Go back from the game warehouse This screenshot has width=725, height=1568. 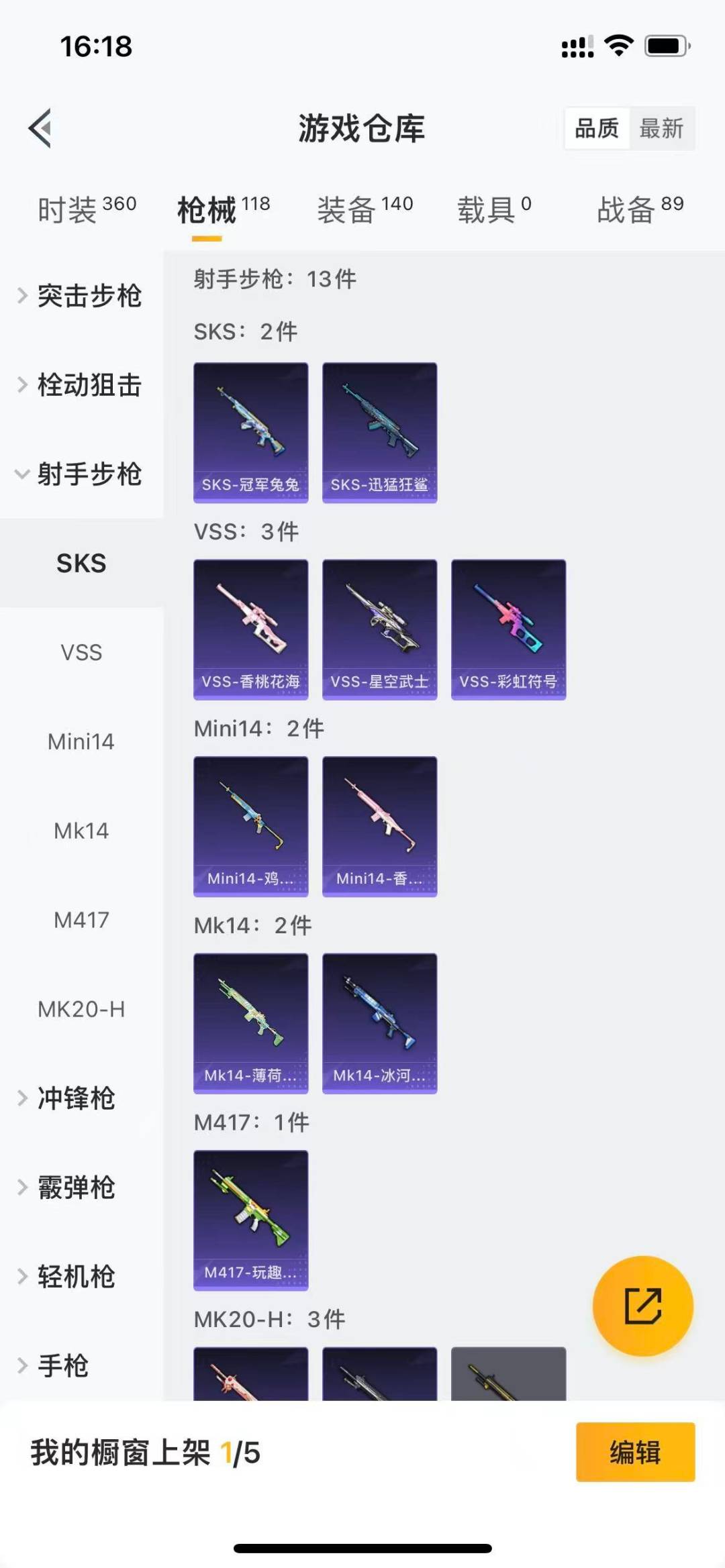40,127
